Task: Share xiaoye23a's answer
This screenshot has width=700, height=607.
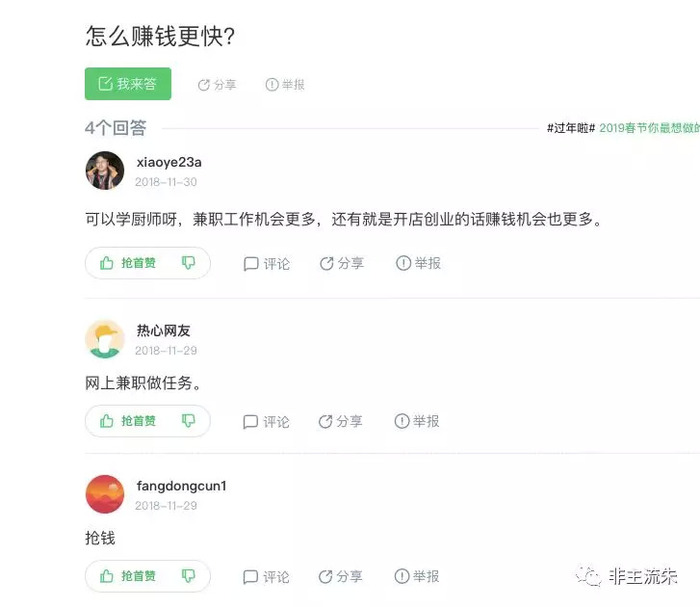Action: click(x=341, y=264)
